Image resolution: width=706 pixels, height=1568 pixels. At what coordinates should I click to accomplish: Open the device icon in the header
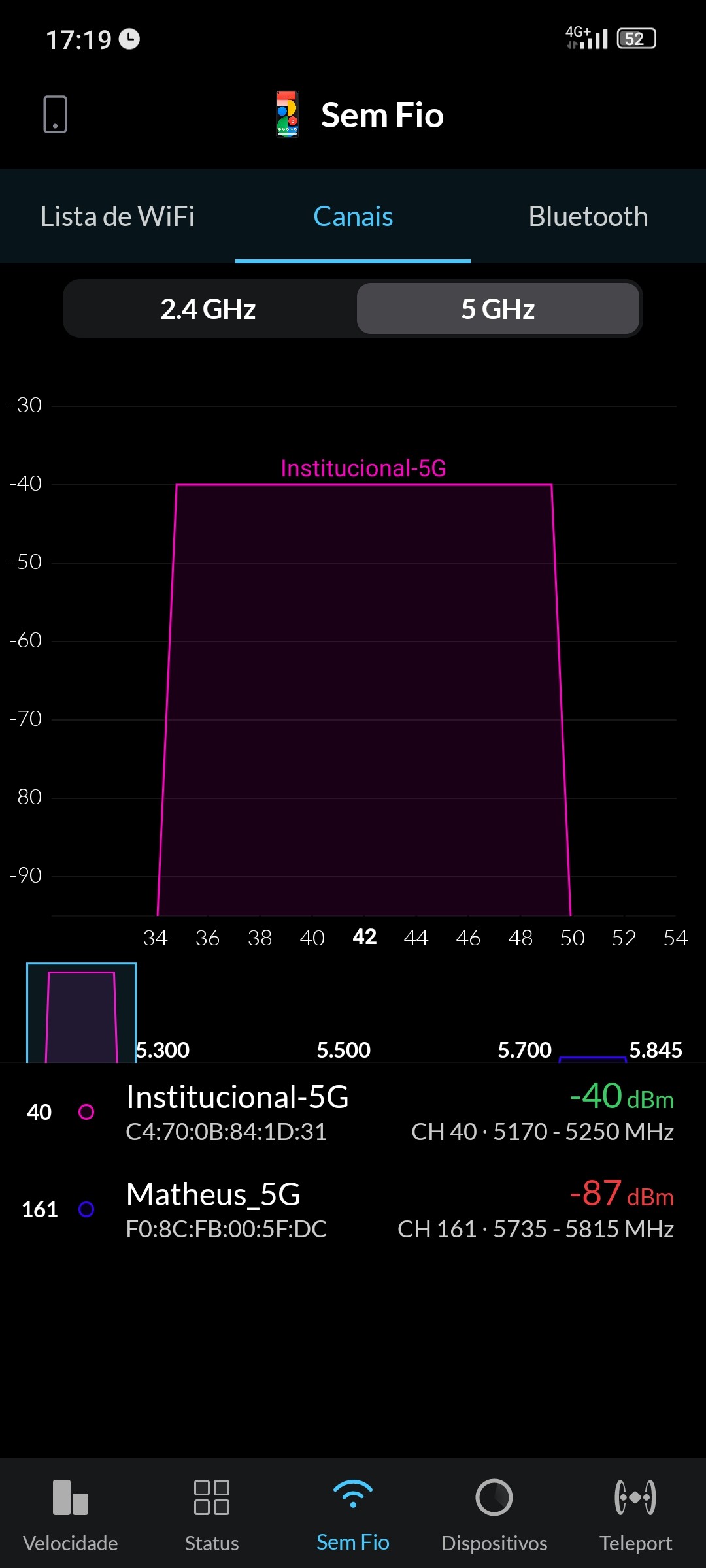click(x=55, y=114)
